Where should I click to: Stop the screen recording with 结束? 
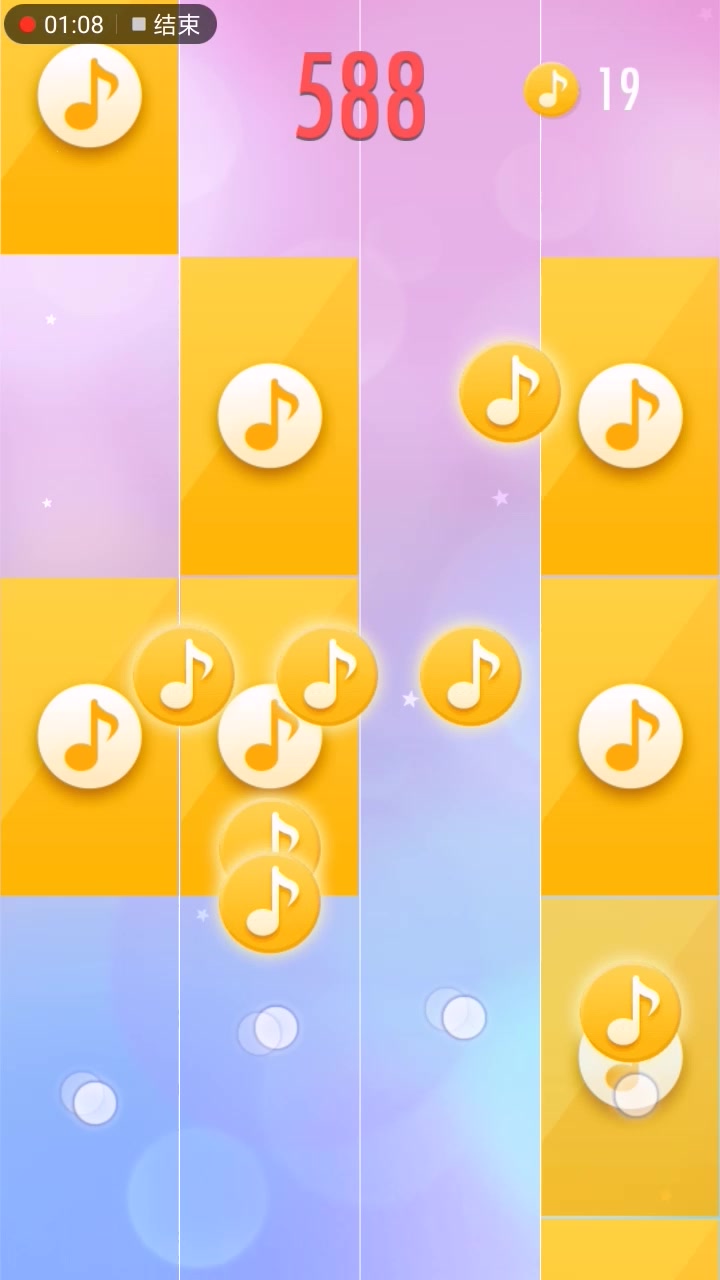(167, 25)
